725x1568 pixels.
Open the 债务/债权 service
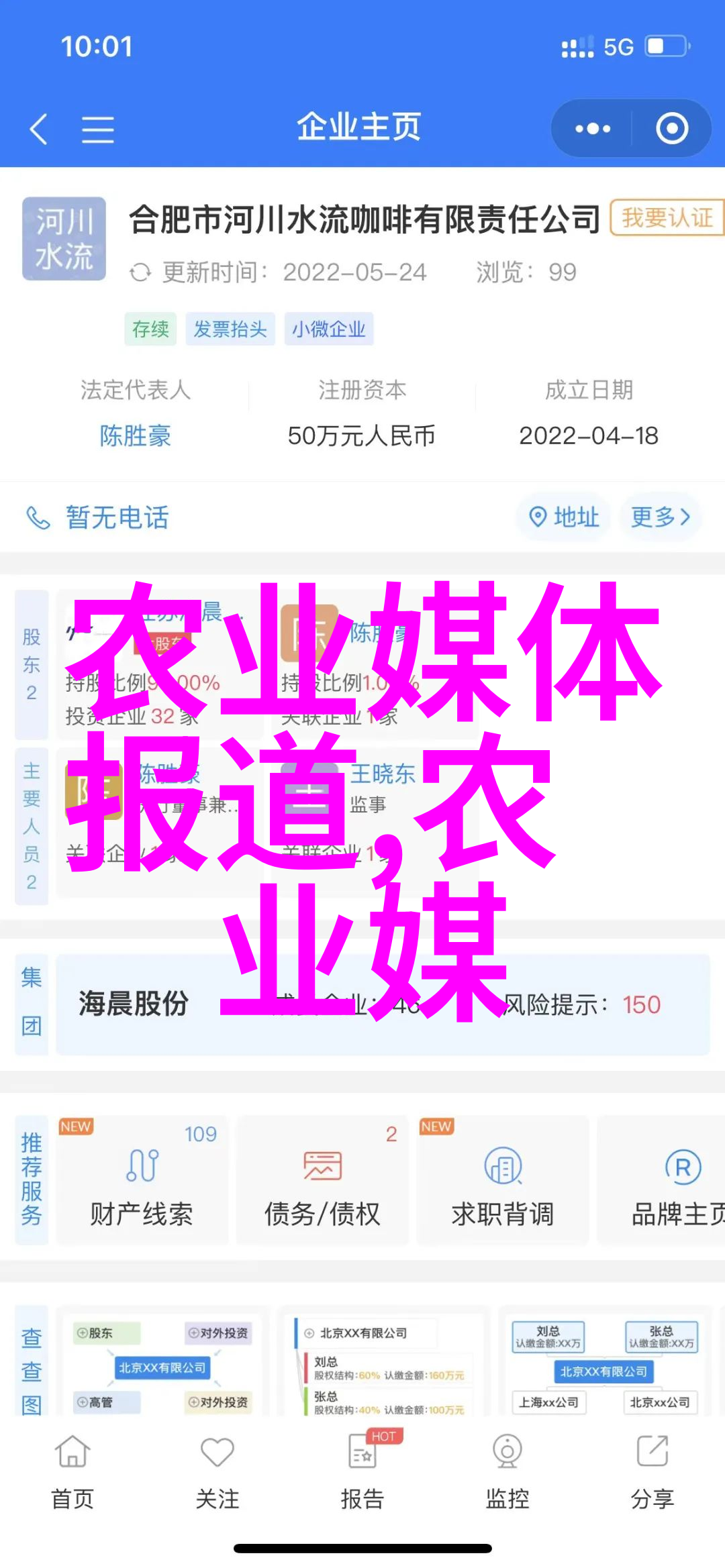tap(322, 1182)
